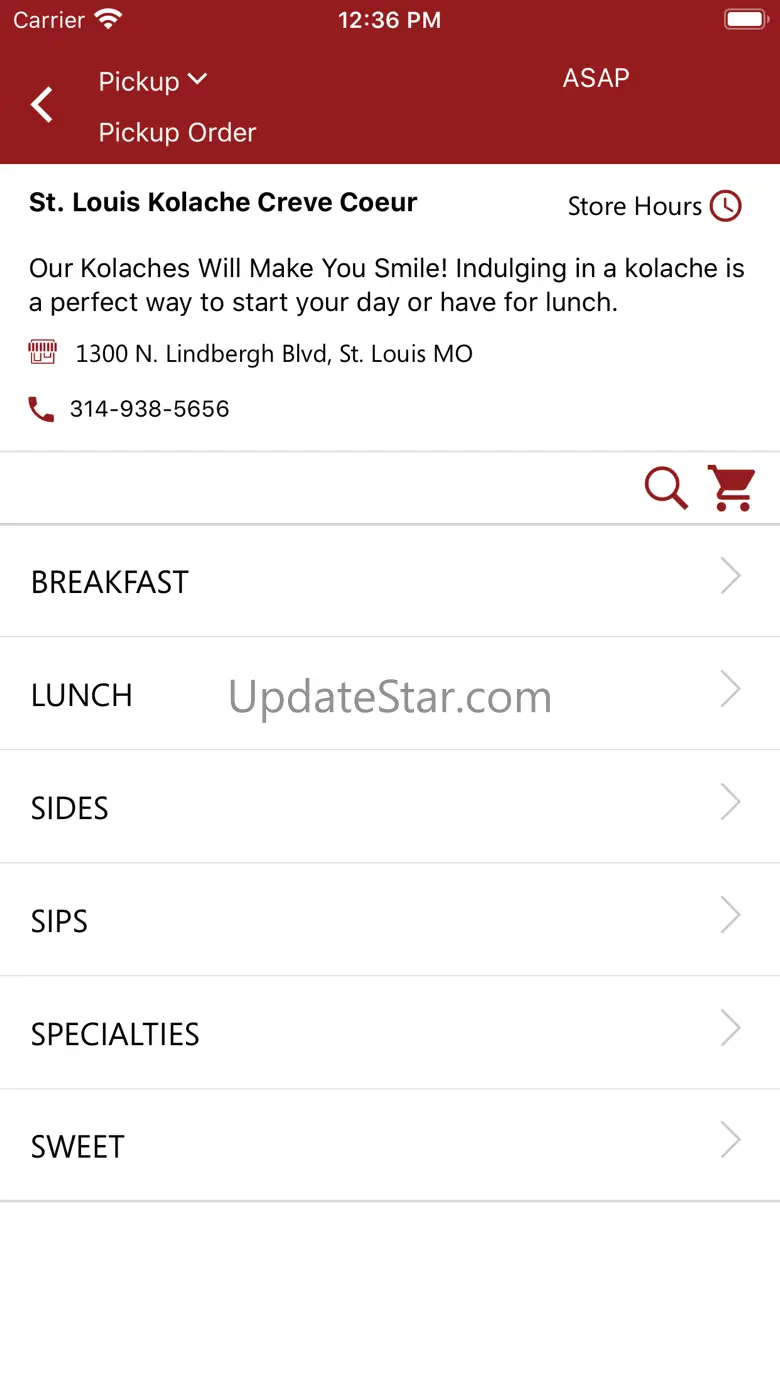Search the menu with magnifier icon
This screenshot has width=780, height=1387.
(x=666, y=488)
